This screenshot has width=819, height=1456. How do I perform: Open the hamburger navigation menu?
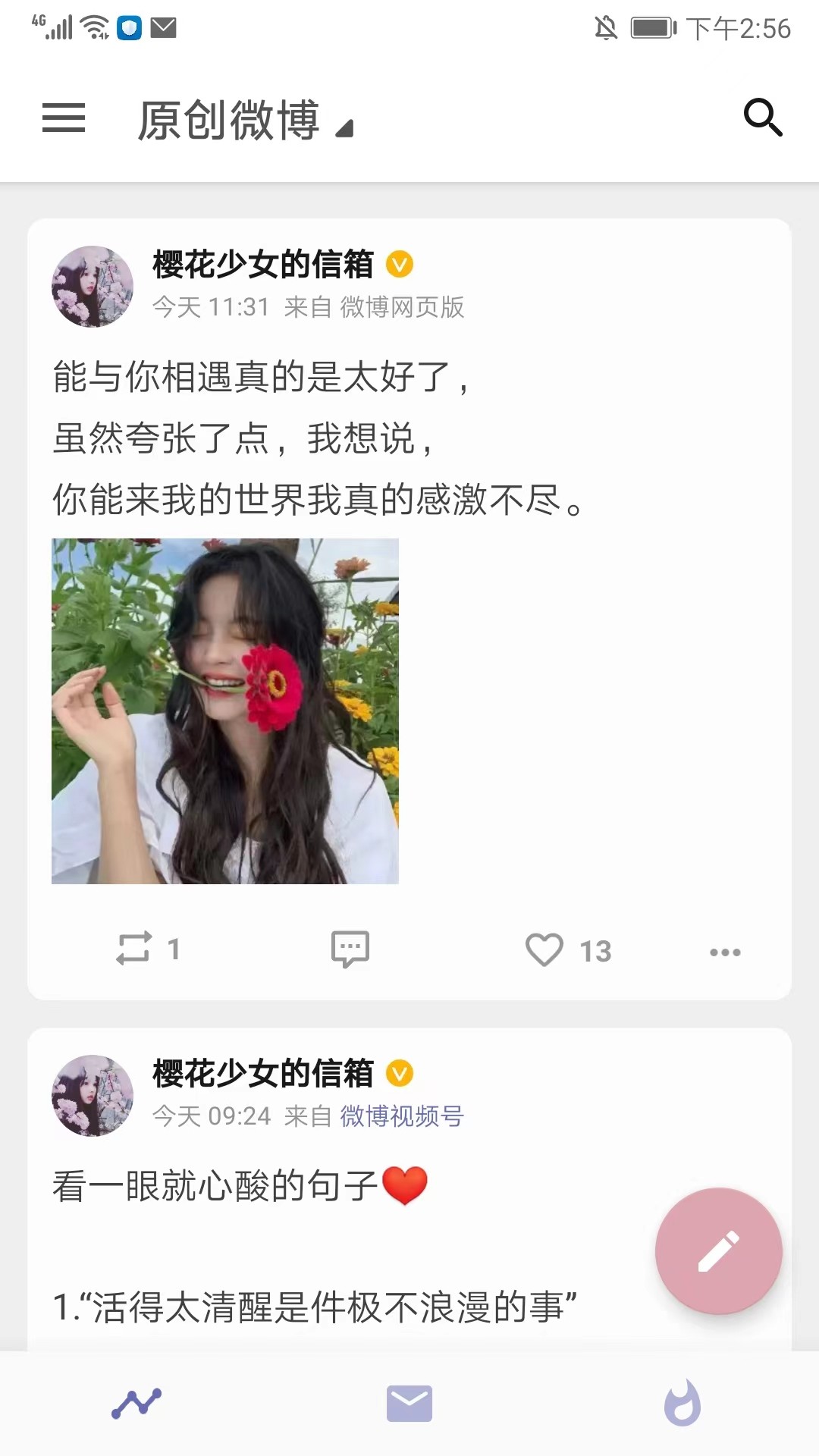coord(64,118)
